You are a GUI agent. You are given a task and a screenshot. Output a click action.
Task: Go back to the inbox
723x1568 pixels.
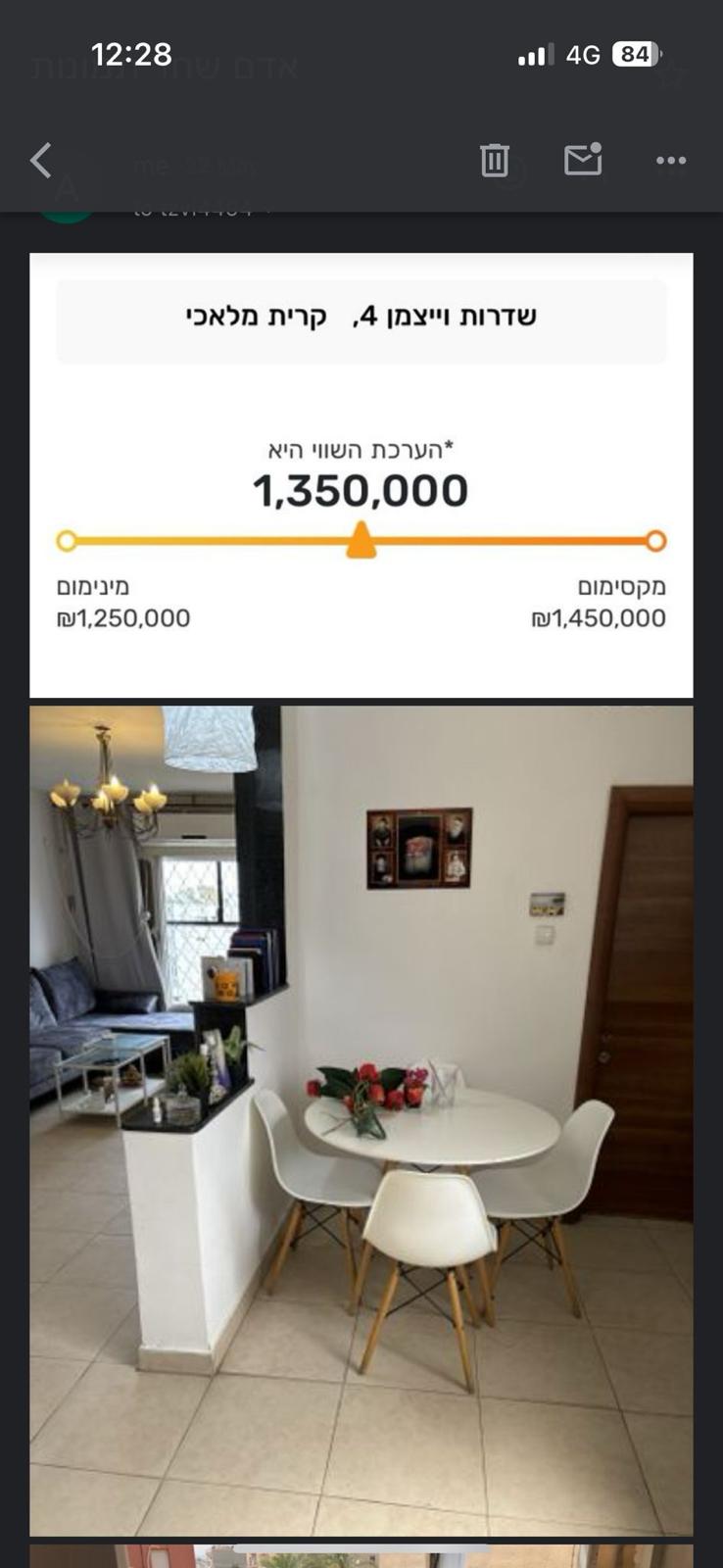pos(41,160)
